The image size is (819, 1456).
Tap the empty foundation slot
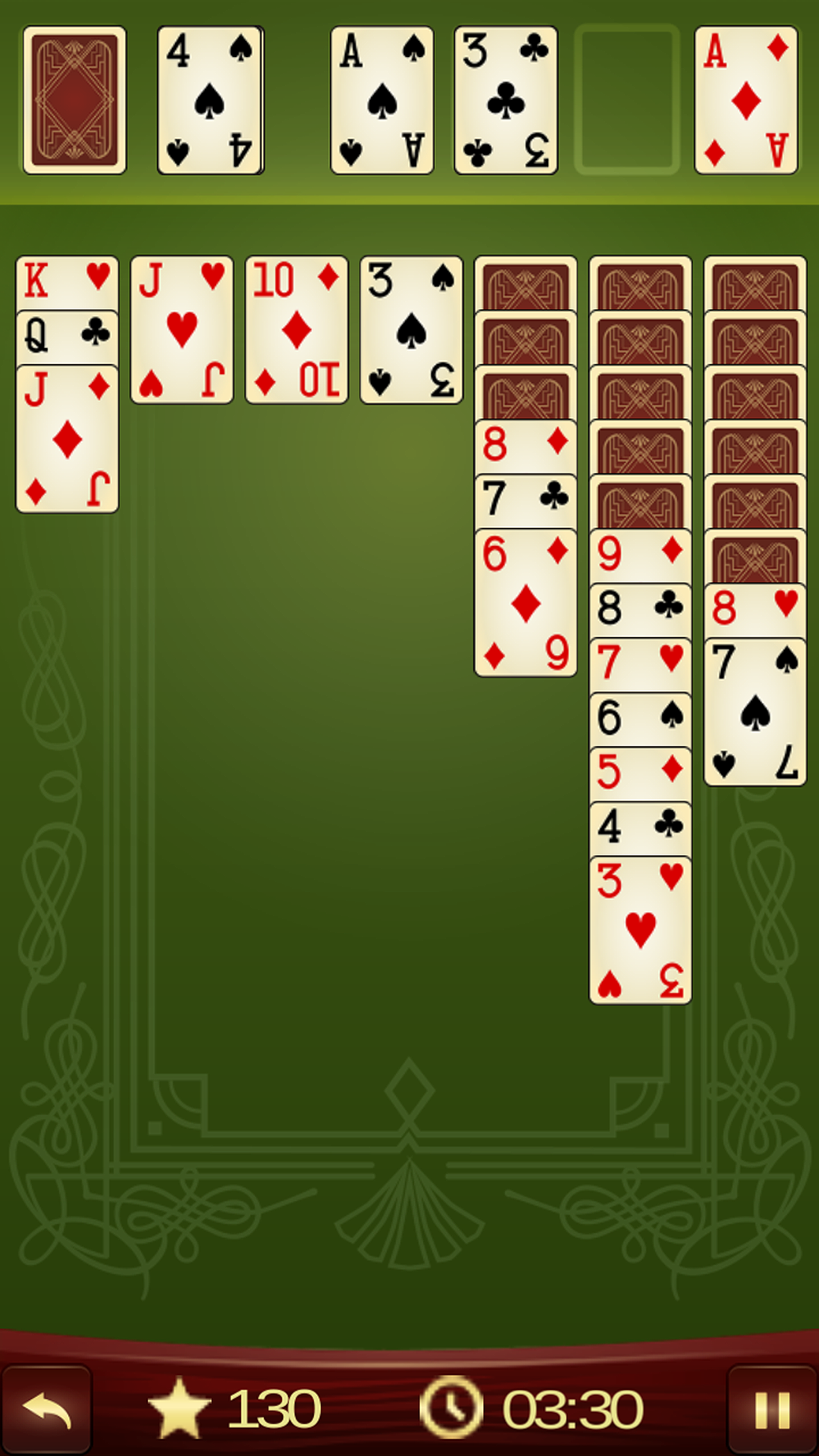pyautogui.click(x=626, y=100)
